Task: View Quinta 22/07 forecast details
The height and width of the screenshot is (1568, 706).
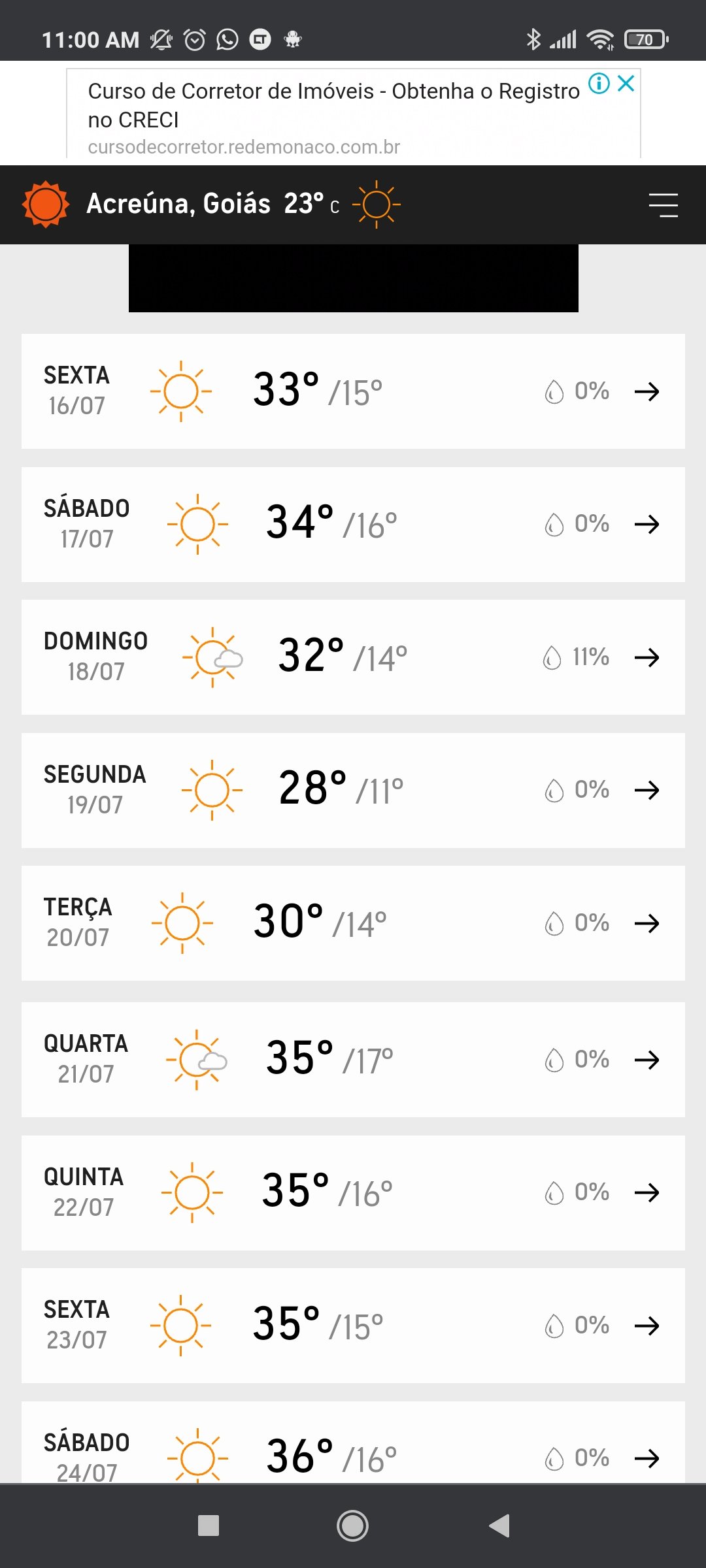Action: click(353, 1193)
